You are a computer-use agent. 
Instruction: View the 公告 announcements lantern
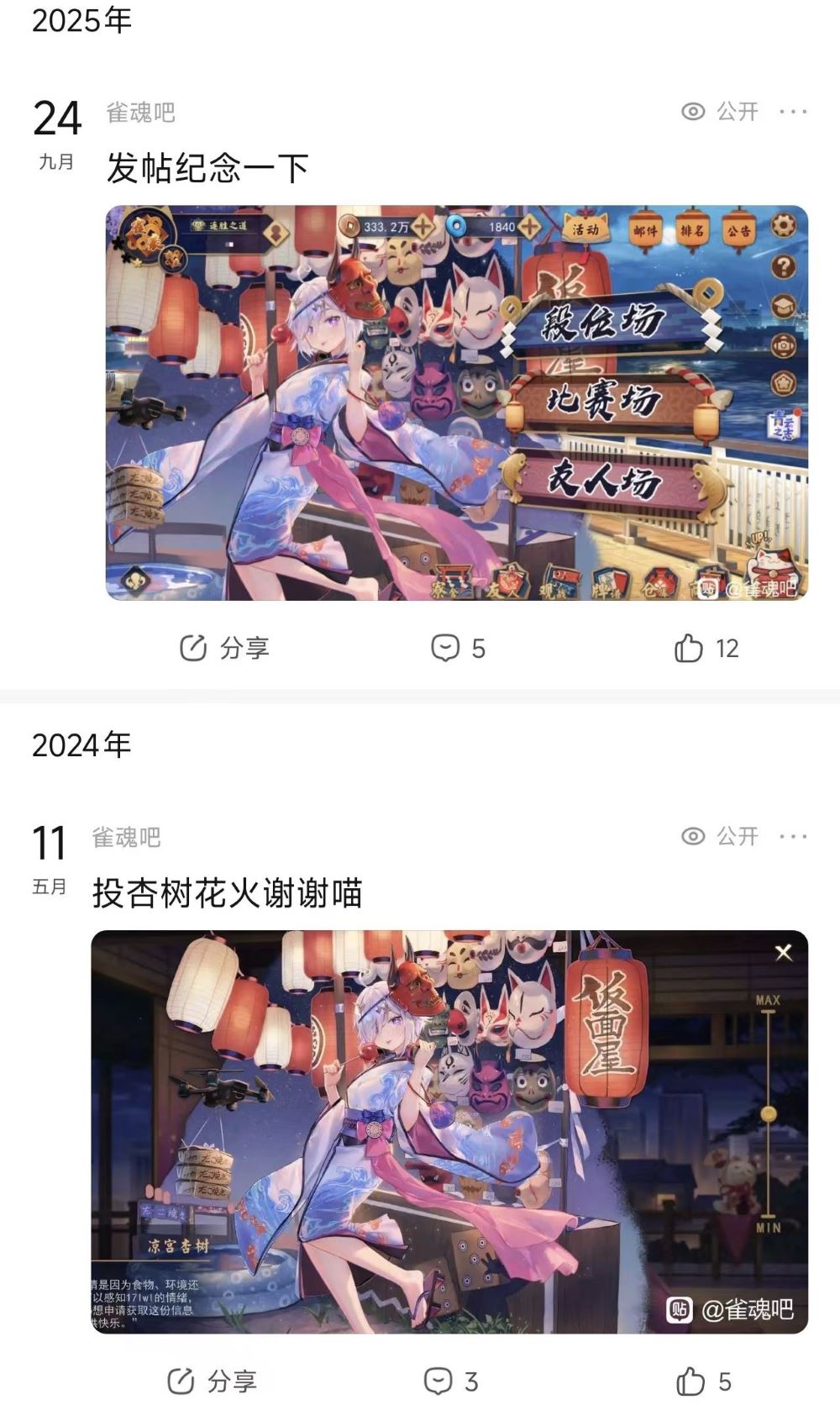click(x=738, y=230)
